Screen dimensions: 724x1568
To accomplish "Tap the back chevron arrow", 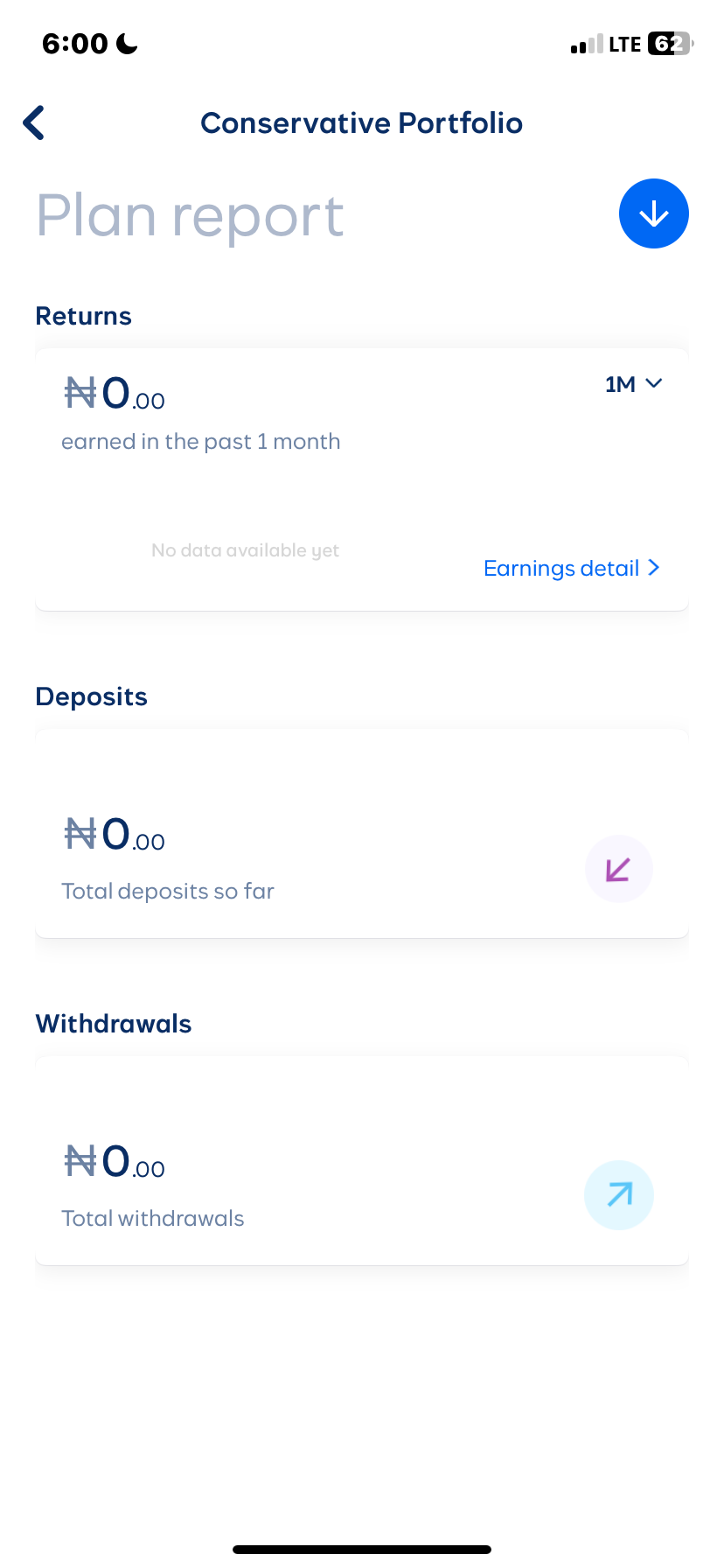I will pyautogui.click(x=33, y=122).
